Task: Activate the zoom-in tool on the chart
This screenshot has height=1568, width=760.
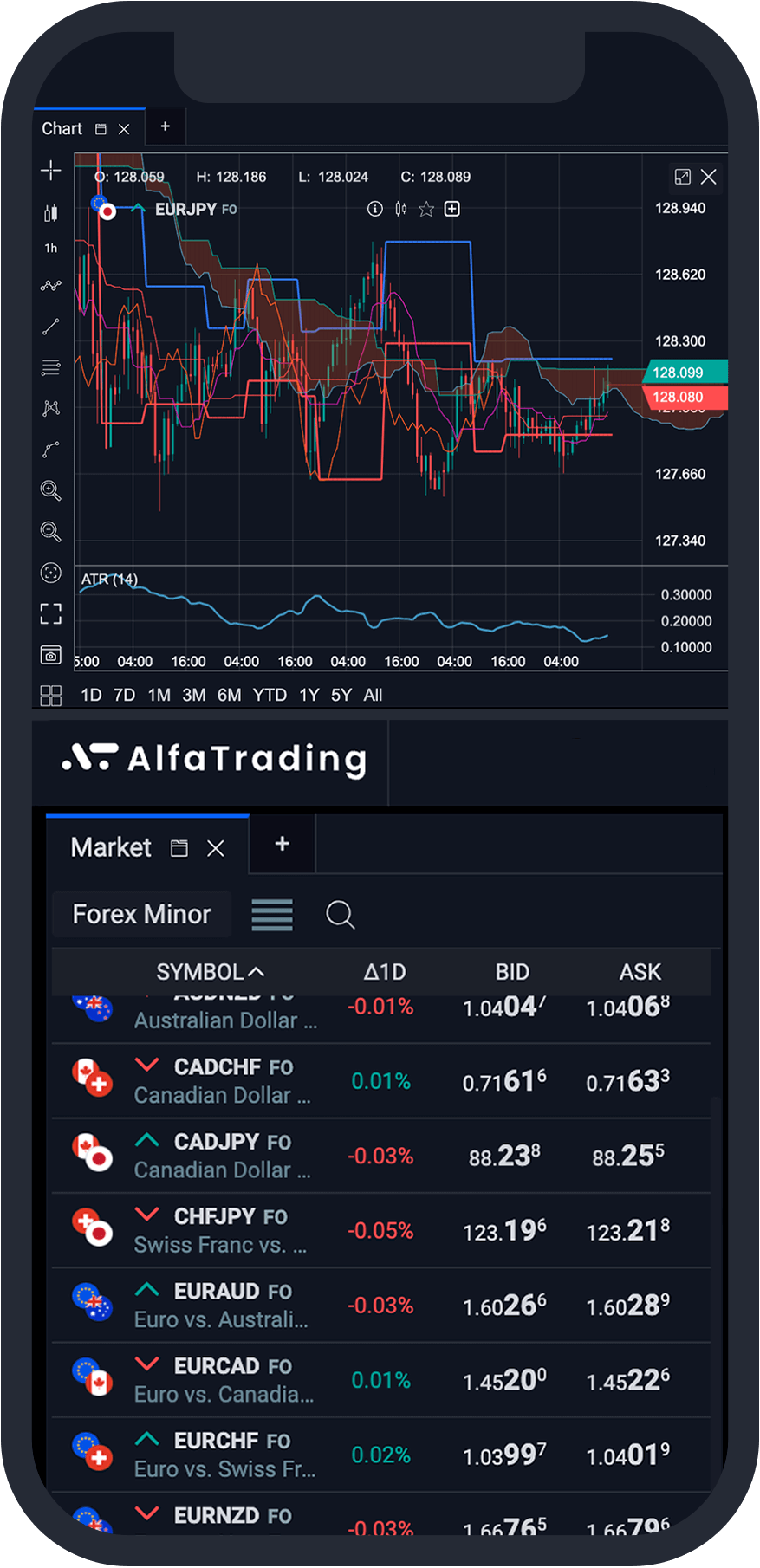Action: [x=51, y=491]
